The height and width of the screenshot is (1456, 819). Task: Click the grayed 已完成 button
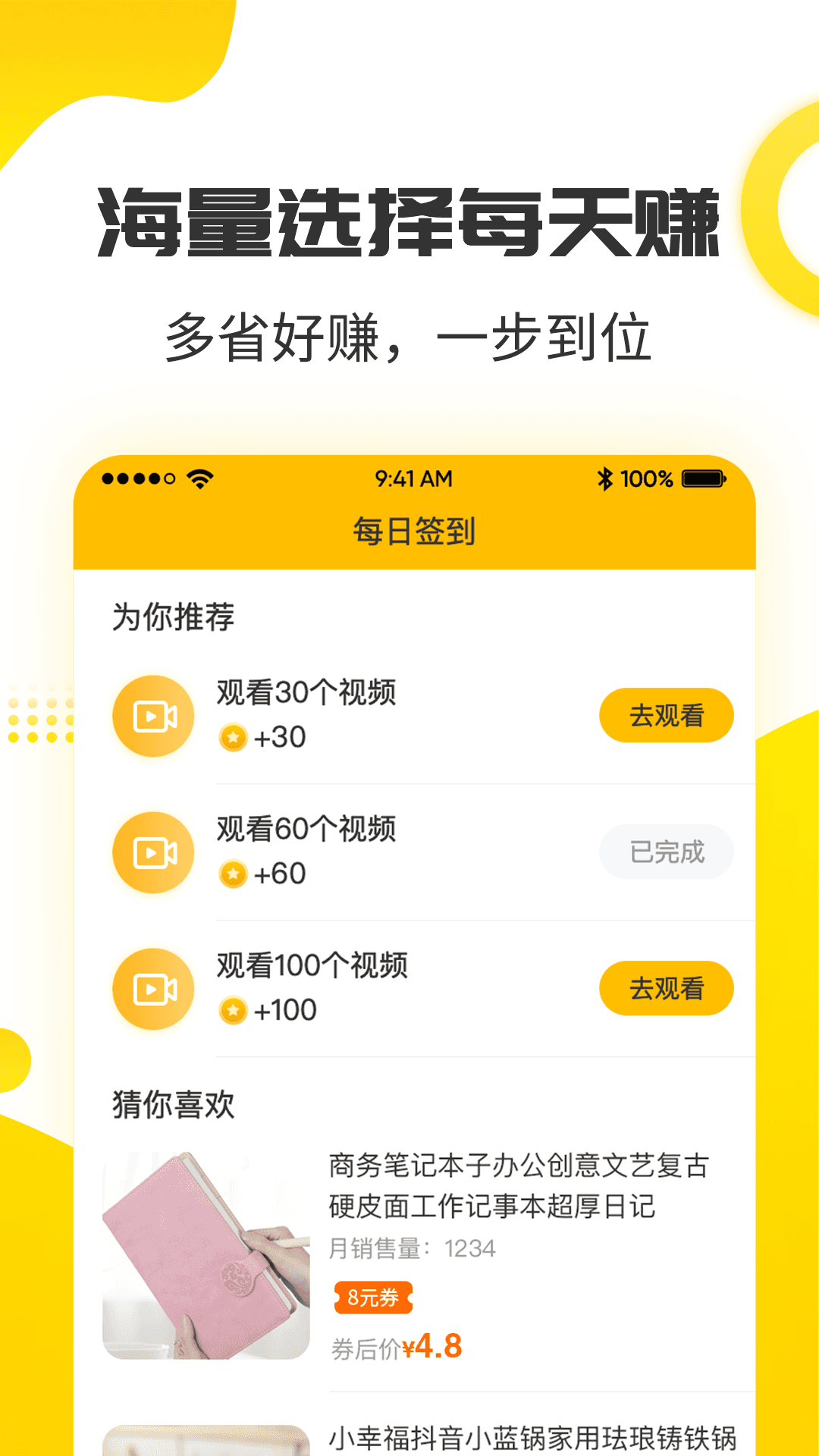(x=666, y=852)
